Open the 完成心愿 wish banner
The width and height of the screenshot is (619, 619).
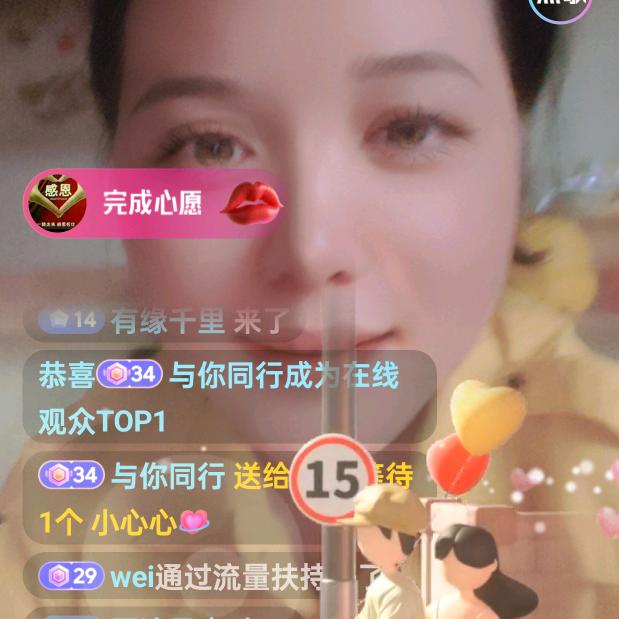click(x=152, y=203)
